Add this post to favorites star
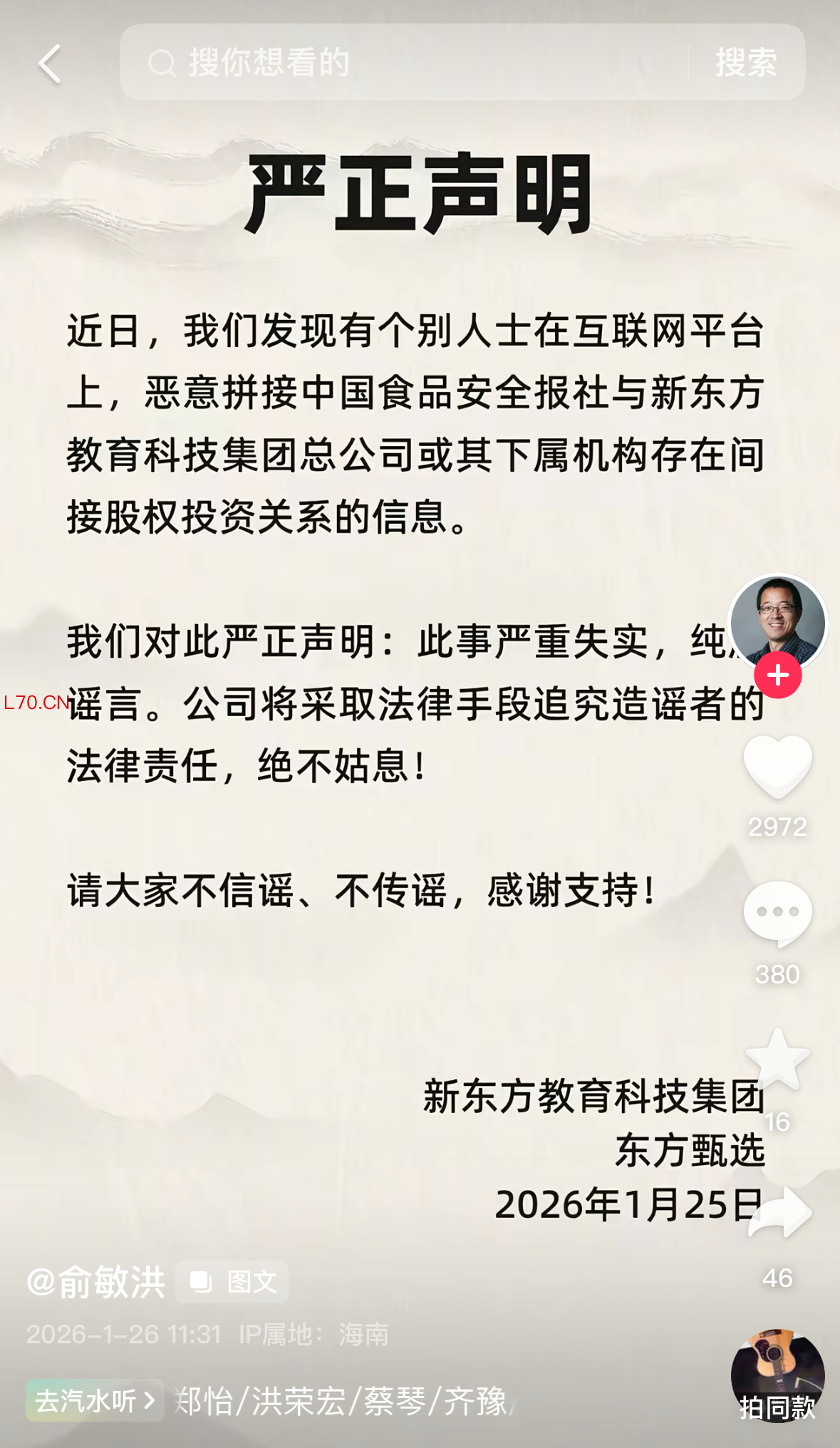This screenshot has height=1448, width=840. coord(777,1060)
